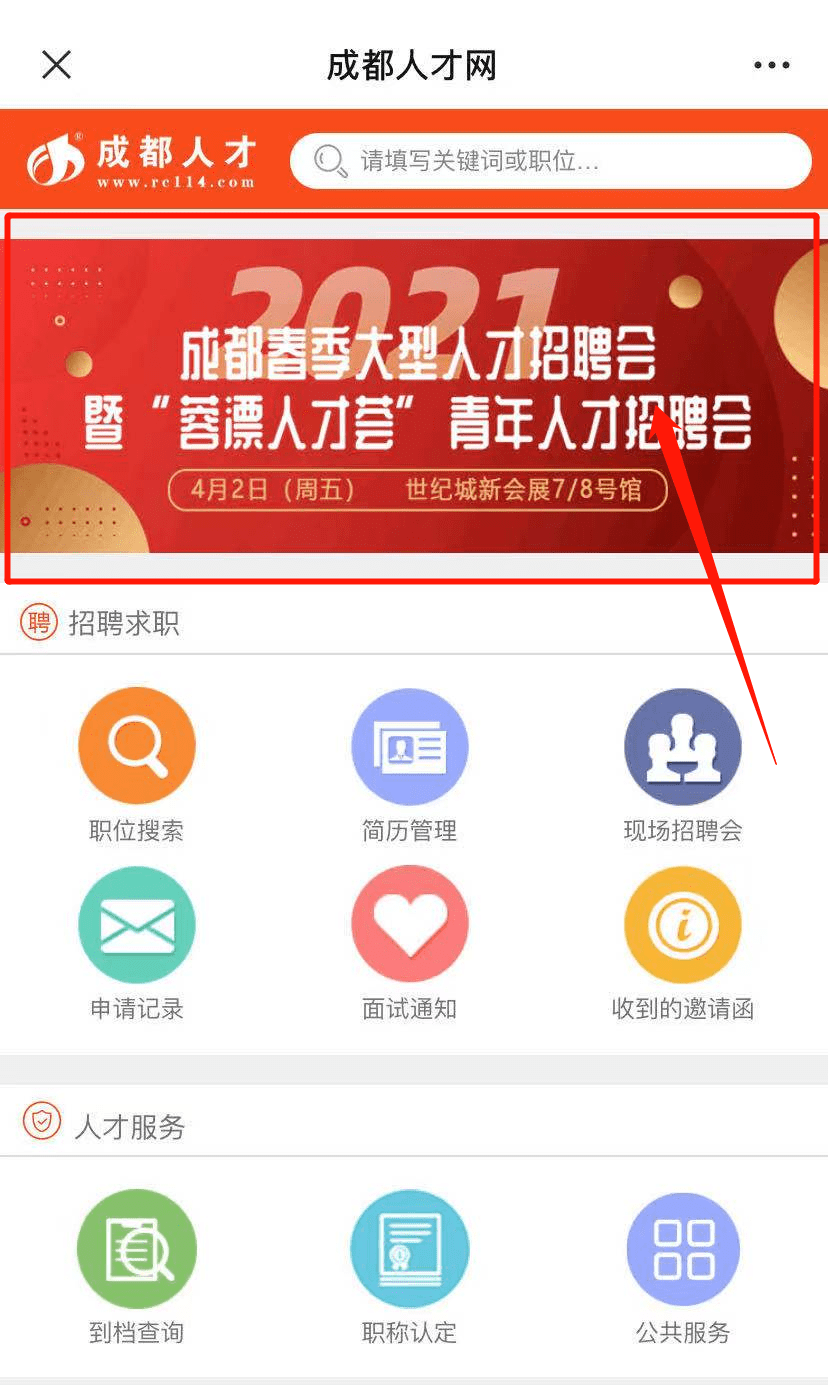828x1385 pixels.
Task: Open the three-dot overflow menu
Action: pos(771,66)
